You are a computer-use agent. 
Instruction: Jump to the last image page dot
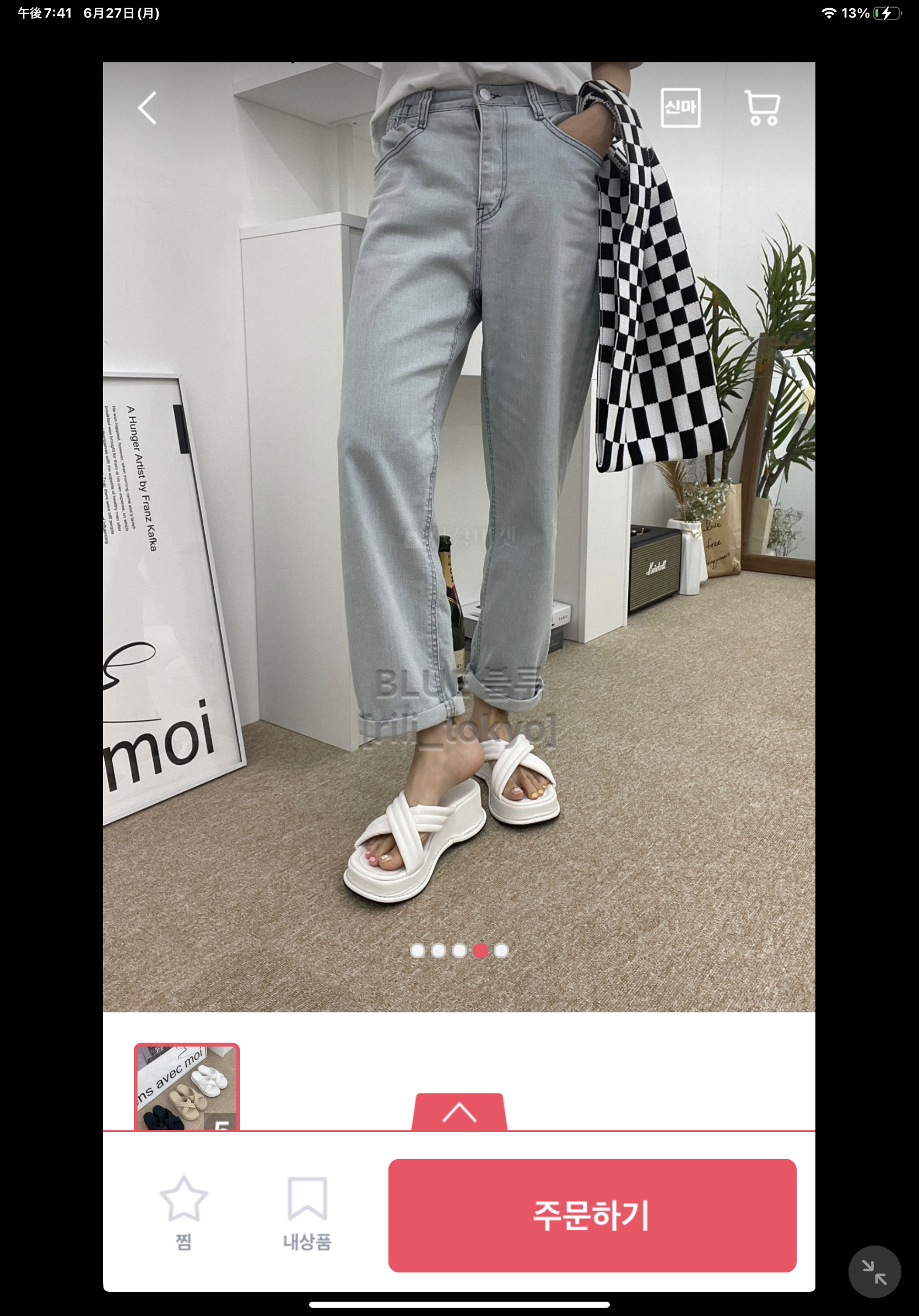tap(501, 951)
